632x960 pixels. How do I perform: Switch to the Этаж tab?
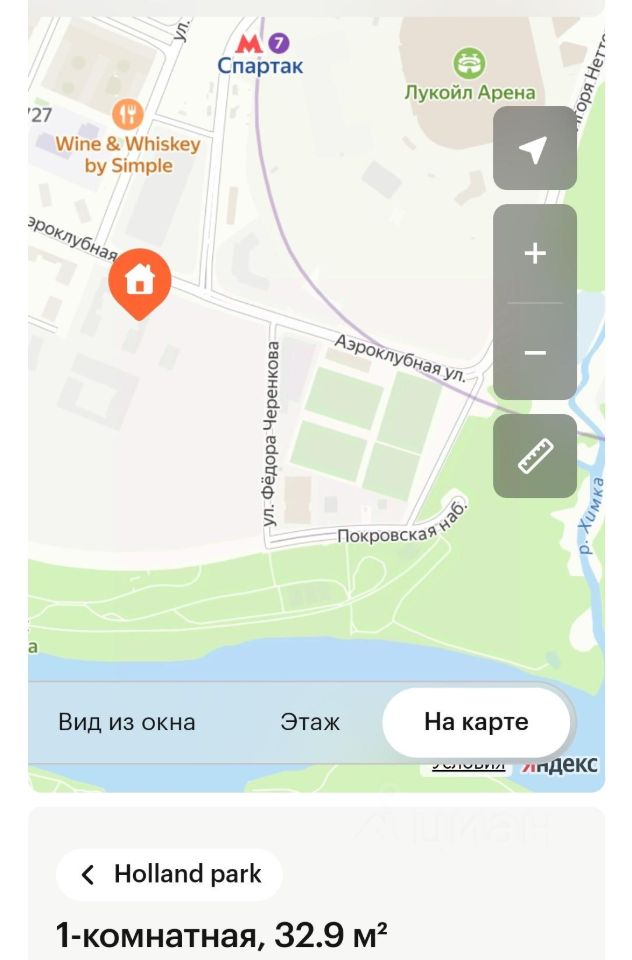(x=310, y=722)
